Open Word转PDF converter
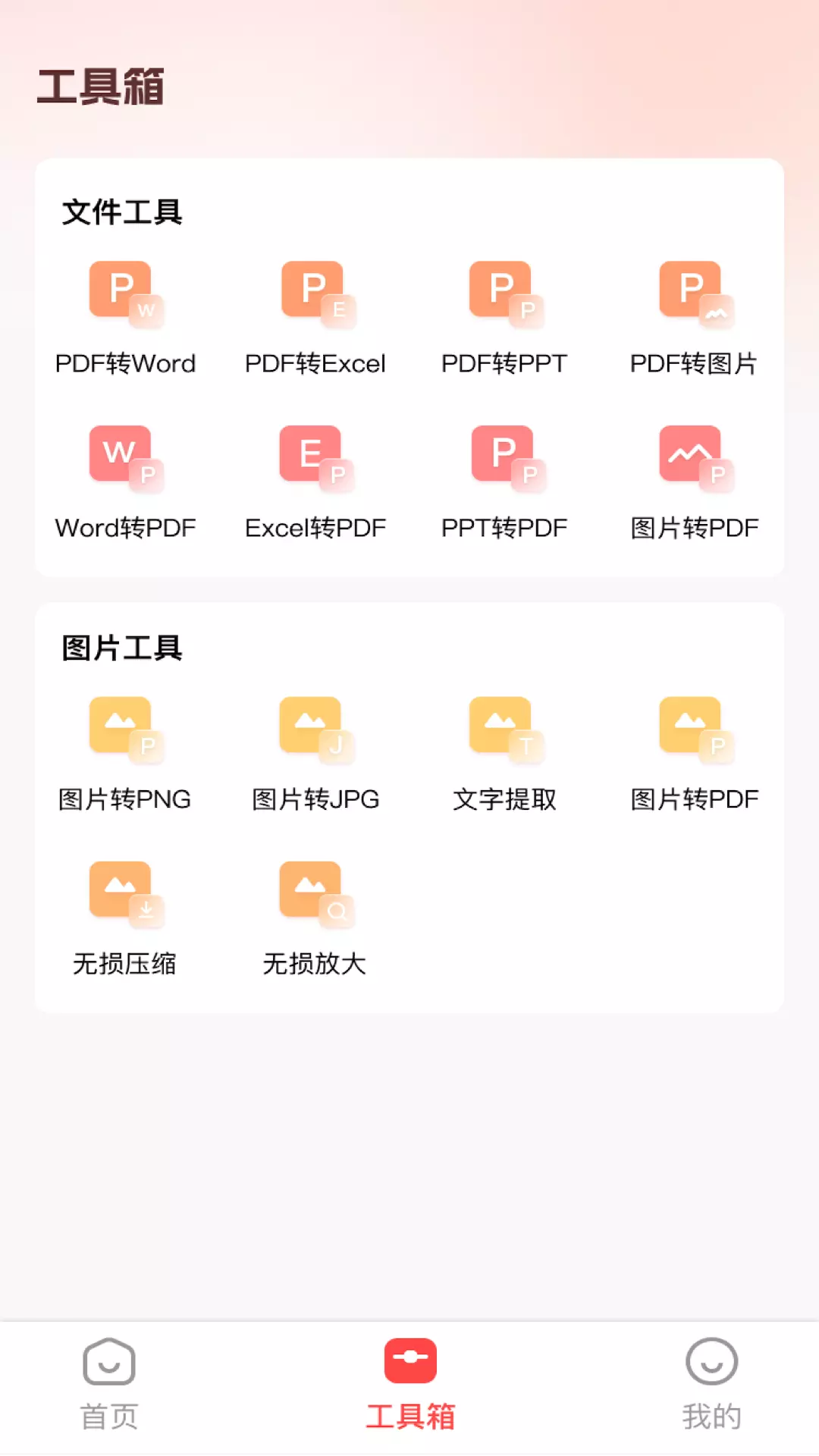The width and height of the screenshot is (819, 1456). point(126,483)
